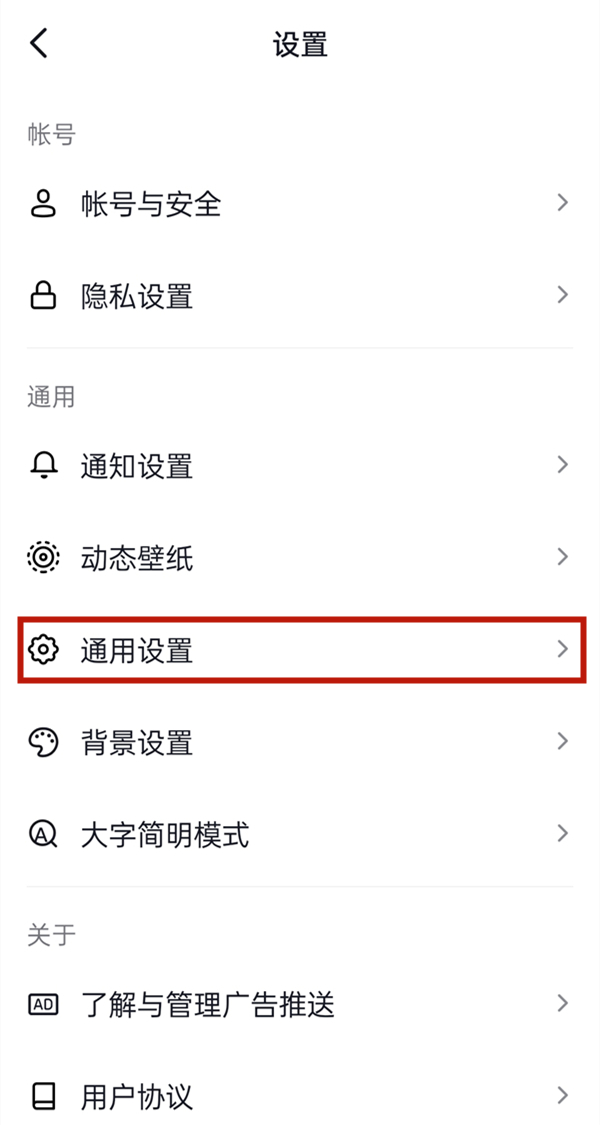Open 通知设置

pyautogui.click(x=300, y=465)
